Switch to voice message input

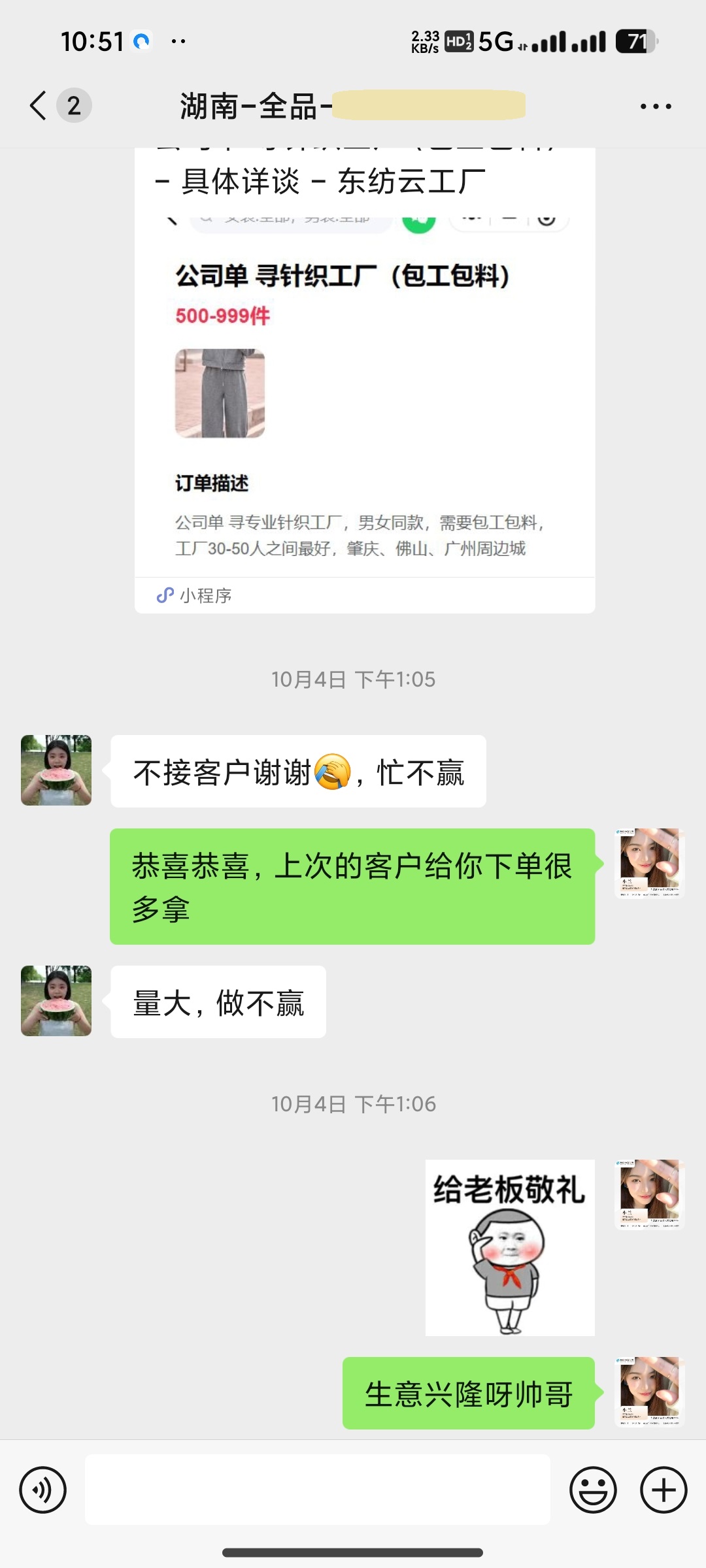[x=43, y=1490]
